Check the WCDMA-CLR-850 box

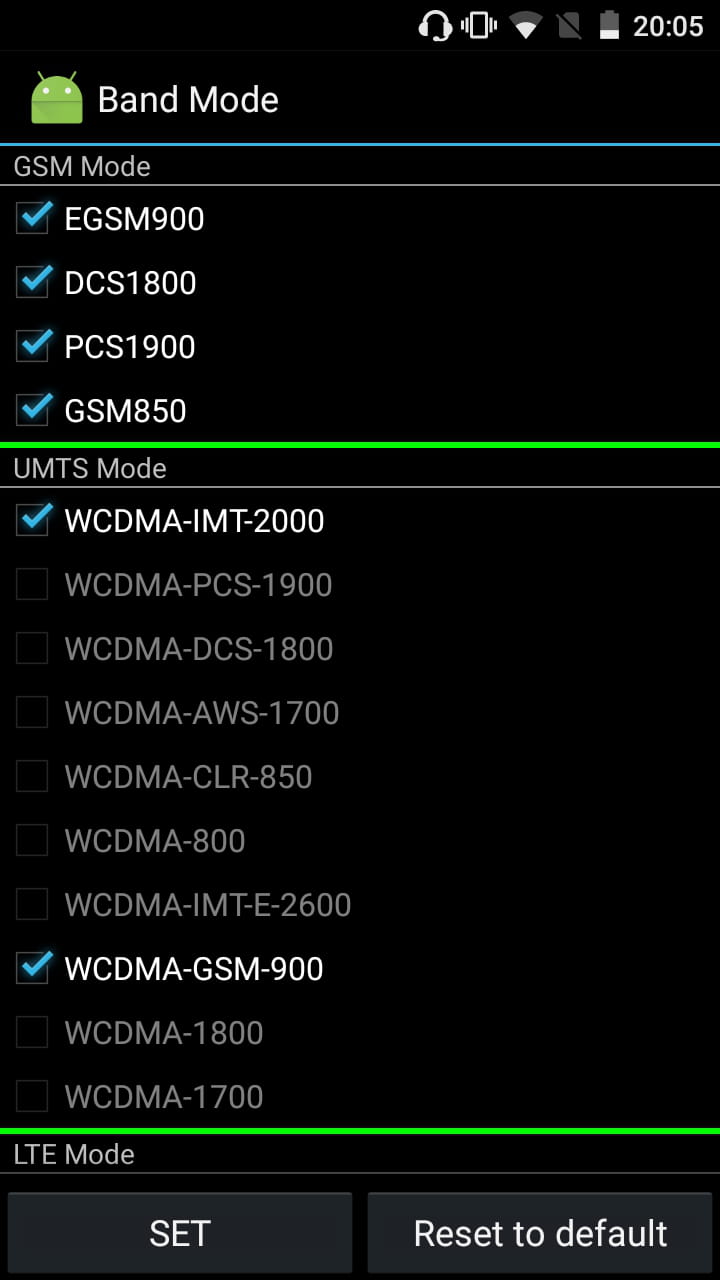[x=33, y=776]
